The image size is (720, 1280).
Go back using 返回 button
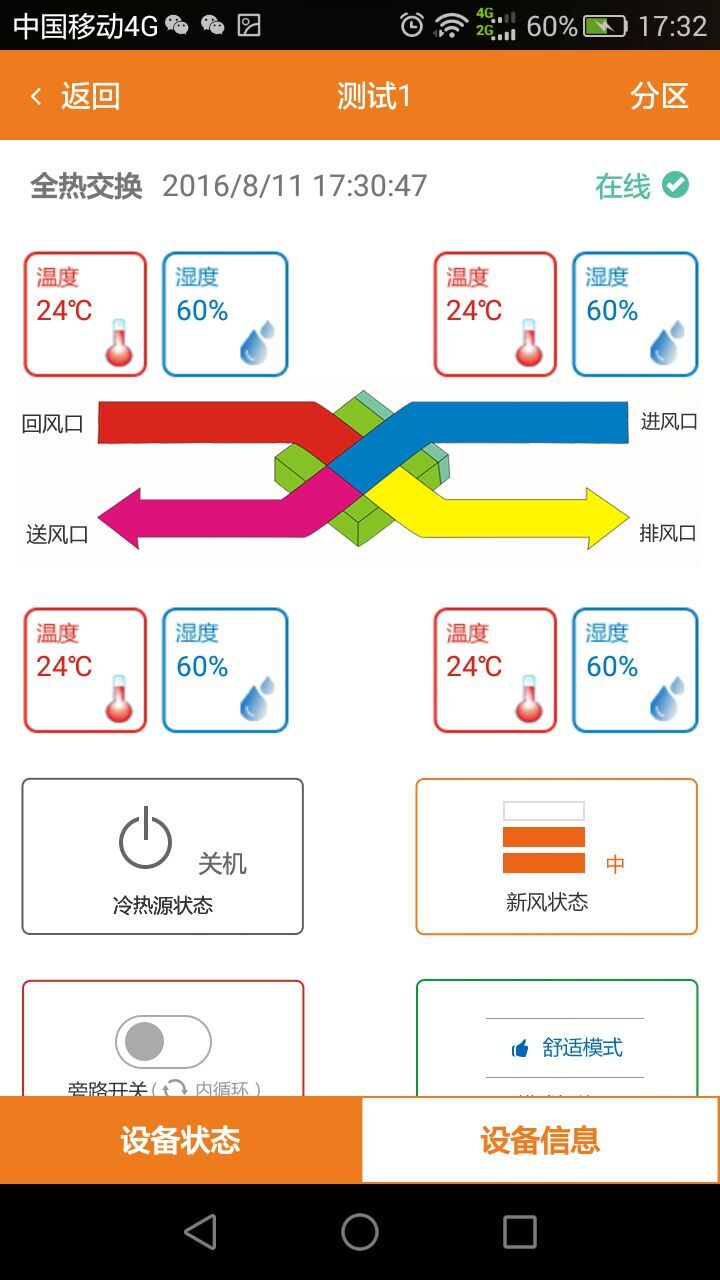coord(76,96)
